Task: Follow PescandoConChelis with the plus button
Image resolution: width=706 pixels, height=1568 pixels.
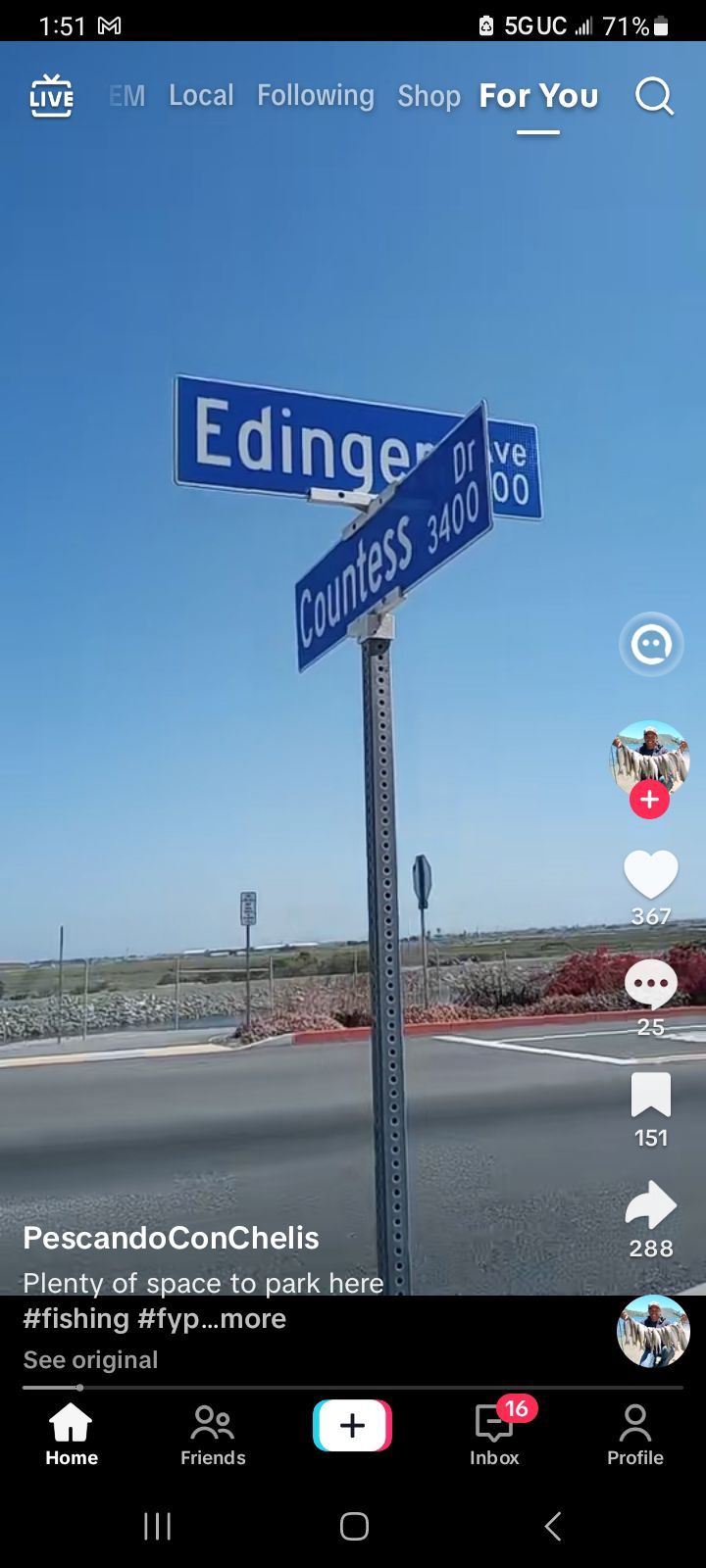Action: [649, 800]
